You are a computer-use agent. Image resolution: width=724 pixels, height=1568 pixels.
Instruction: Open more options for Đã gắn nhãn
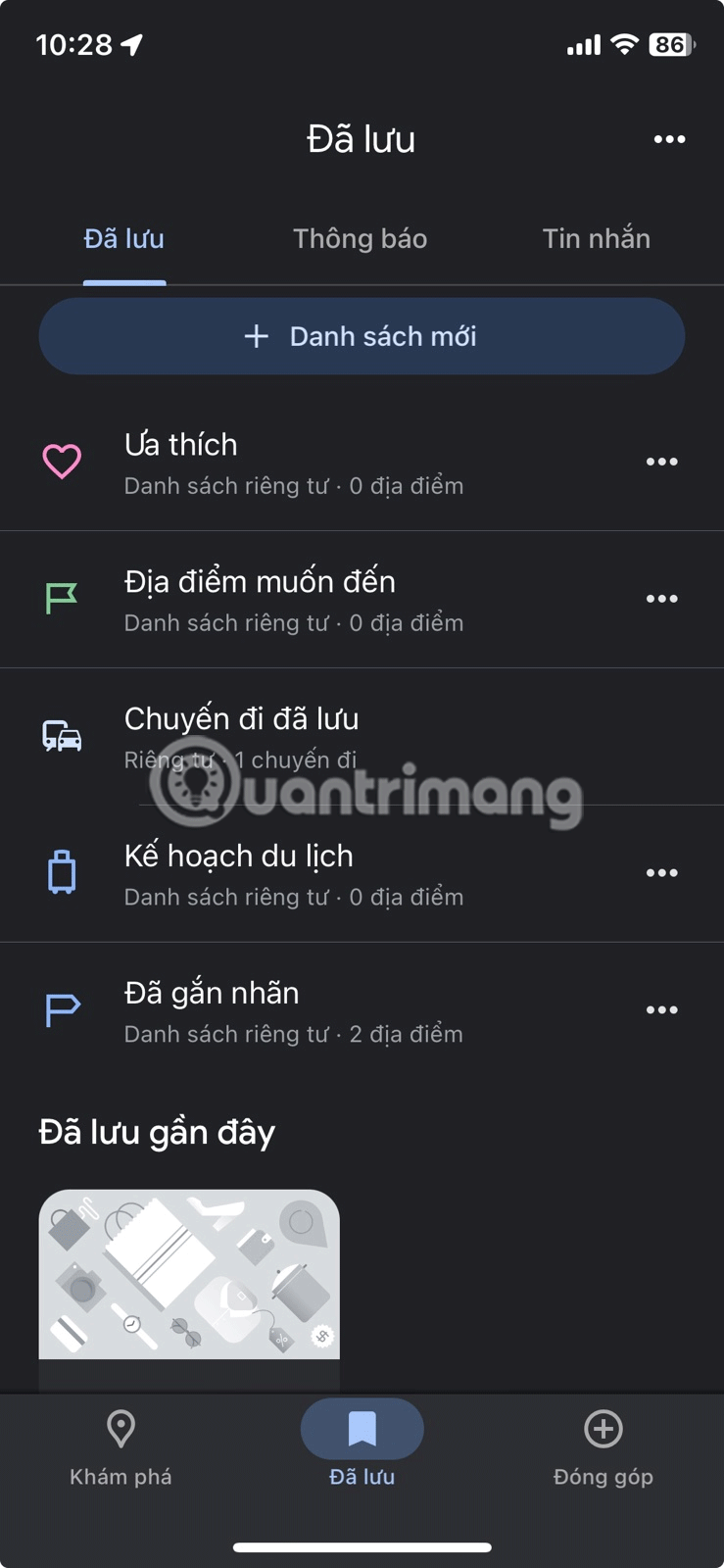[661, 1010]
